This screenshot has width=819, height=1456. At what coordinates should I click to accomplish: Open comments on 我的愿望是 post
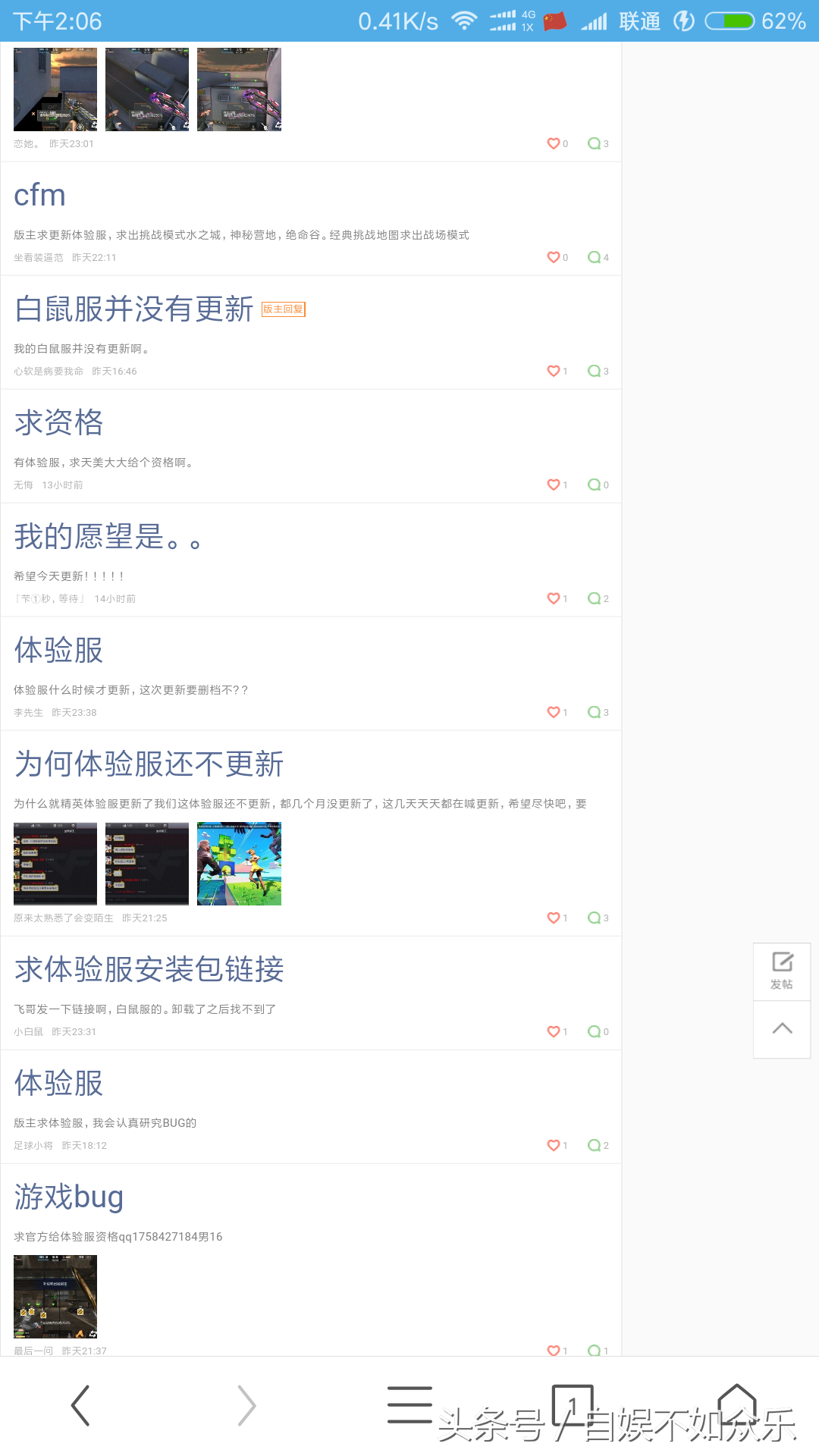[598, 598]
